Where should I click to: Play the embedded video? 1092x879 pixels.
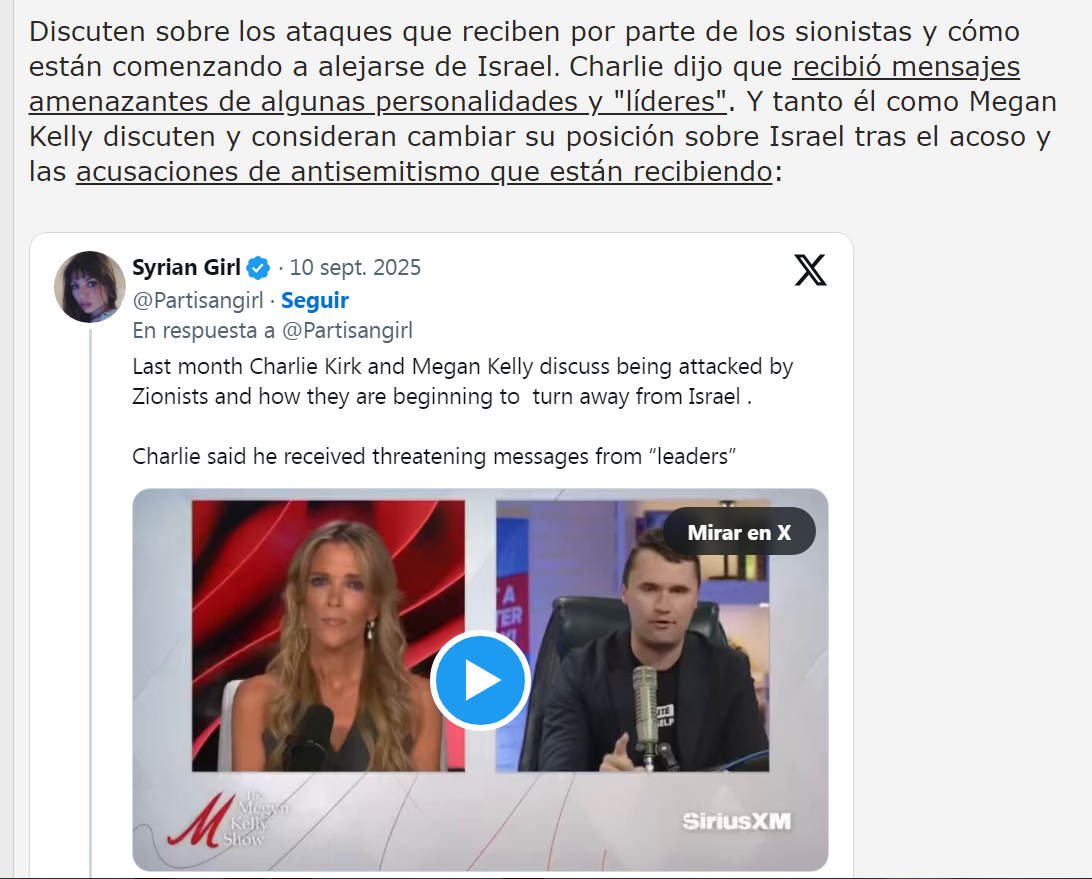pos(480,680)
